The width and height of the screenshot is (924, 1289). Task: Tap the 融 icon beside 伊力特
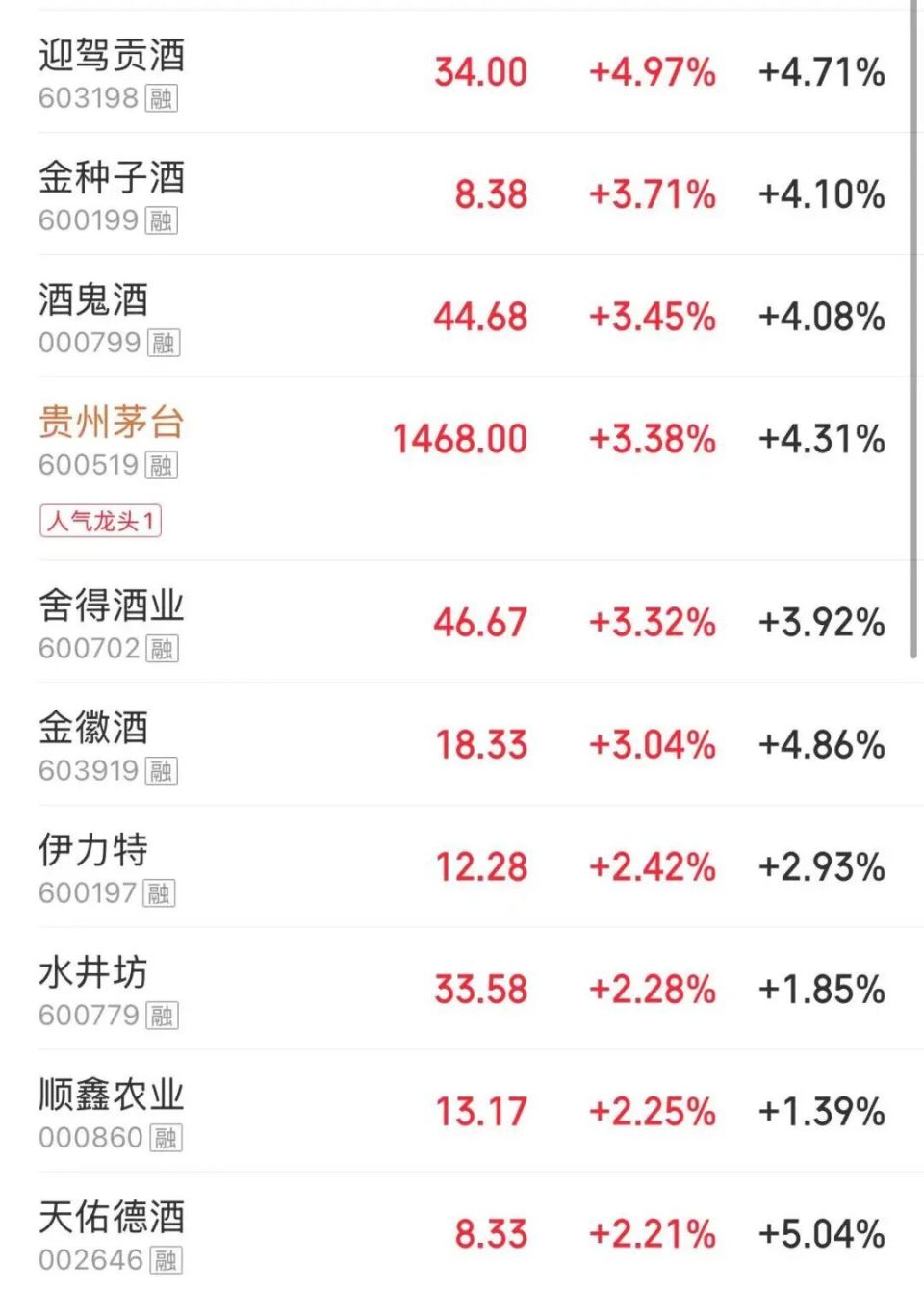coord(161,893)
